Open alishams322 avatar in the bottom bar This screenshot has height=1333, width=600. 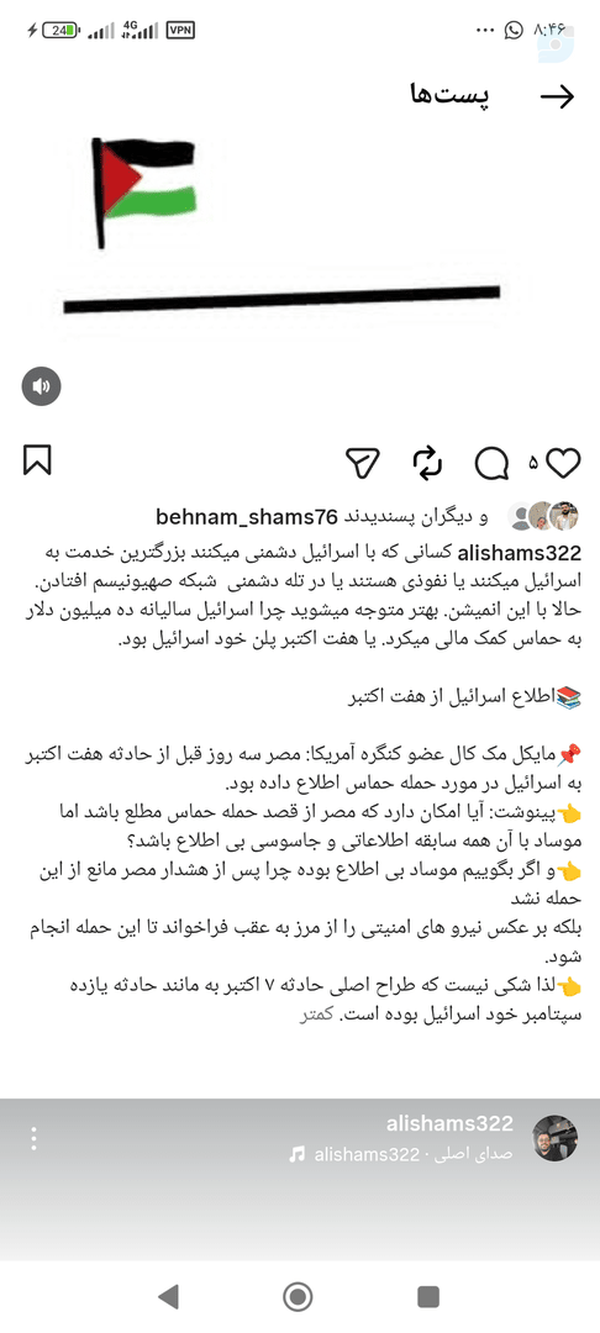pyautogui.click(x=555, y=1138)
